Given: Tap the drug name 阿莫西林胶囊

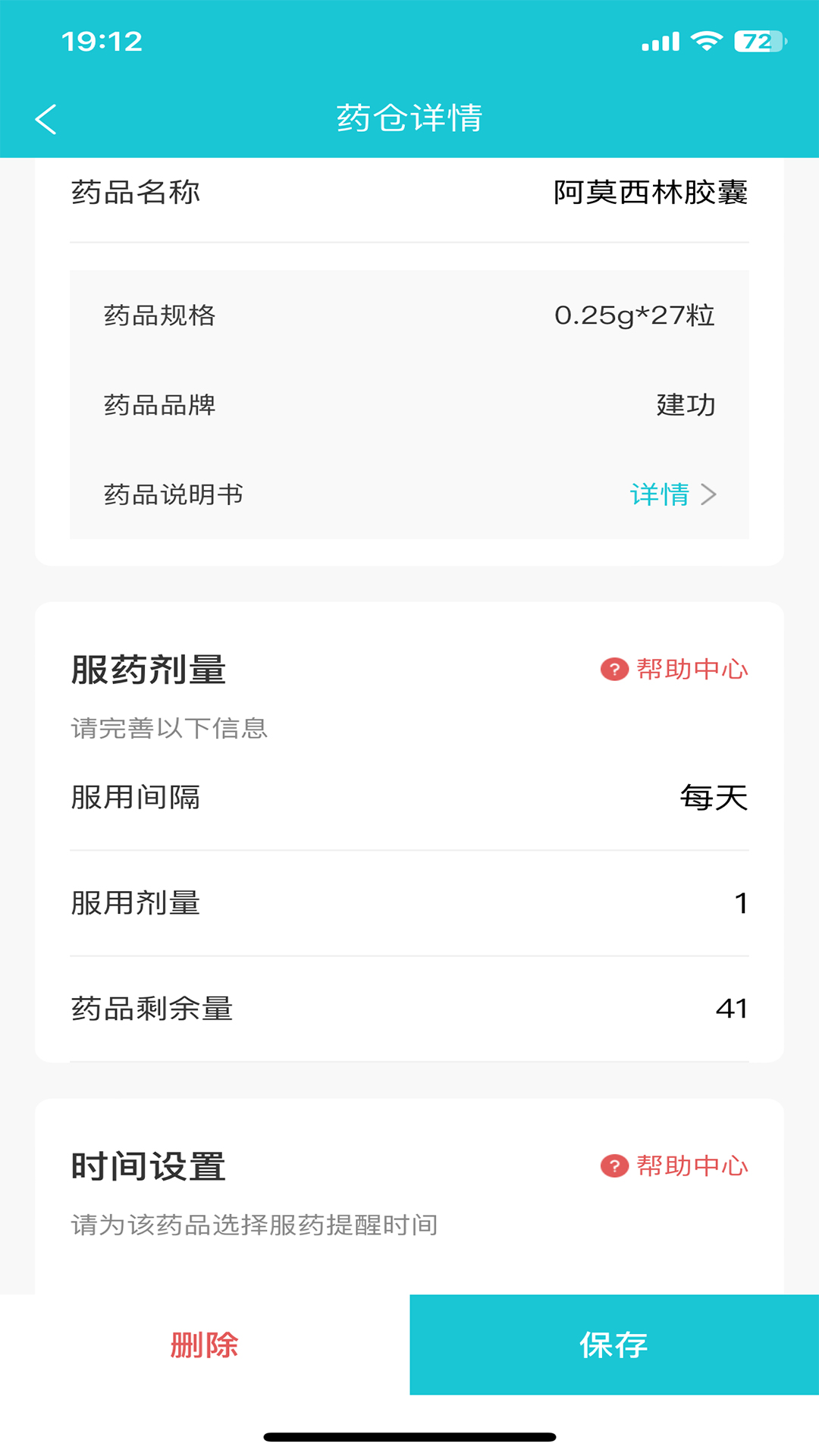Looking at the screenshot, I should tap(651, 192).
